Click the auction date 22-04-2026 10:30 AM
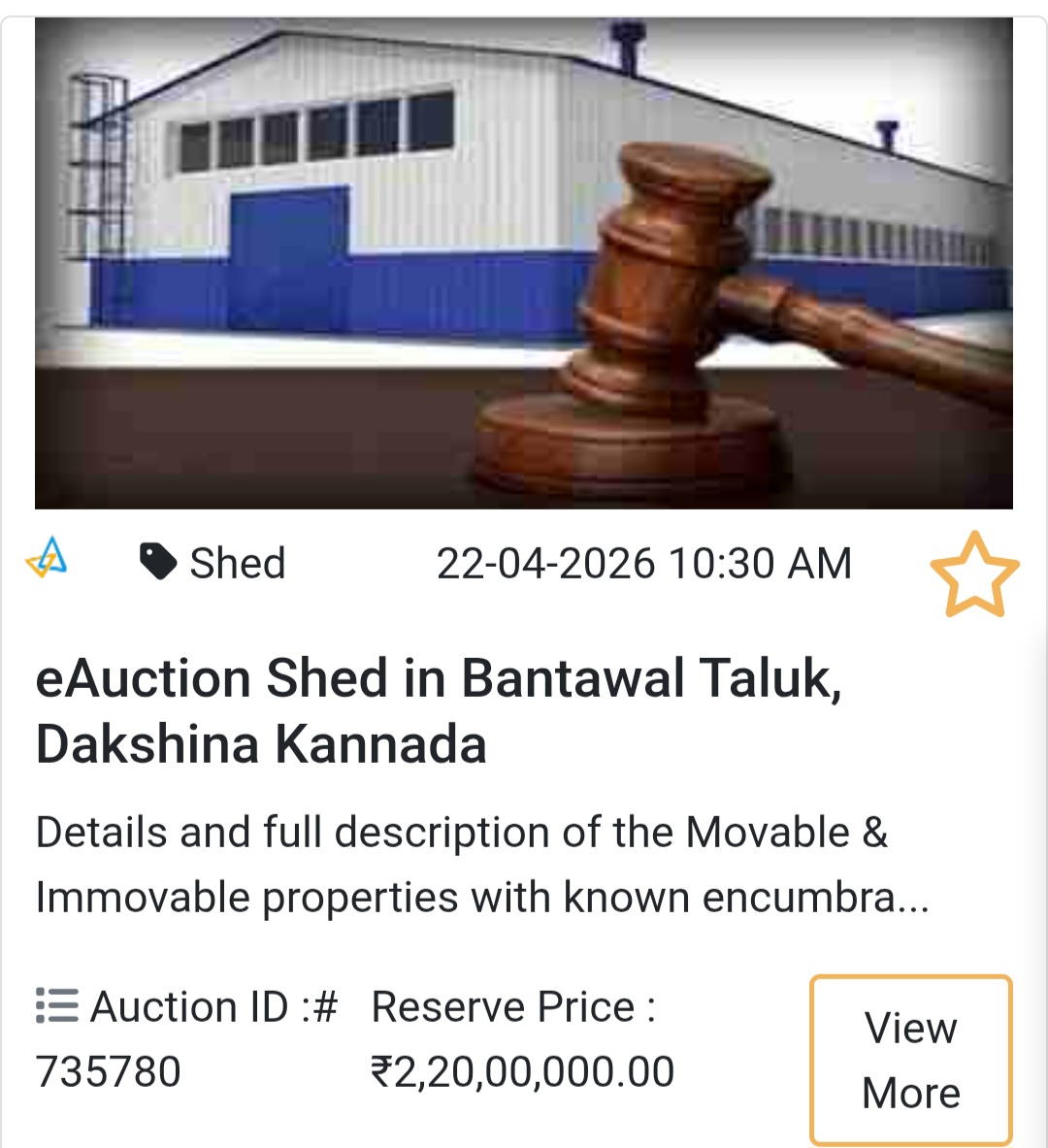1048x1148 pixels. coord(645,561)
